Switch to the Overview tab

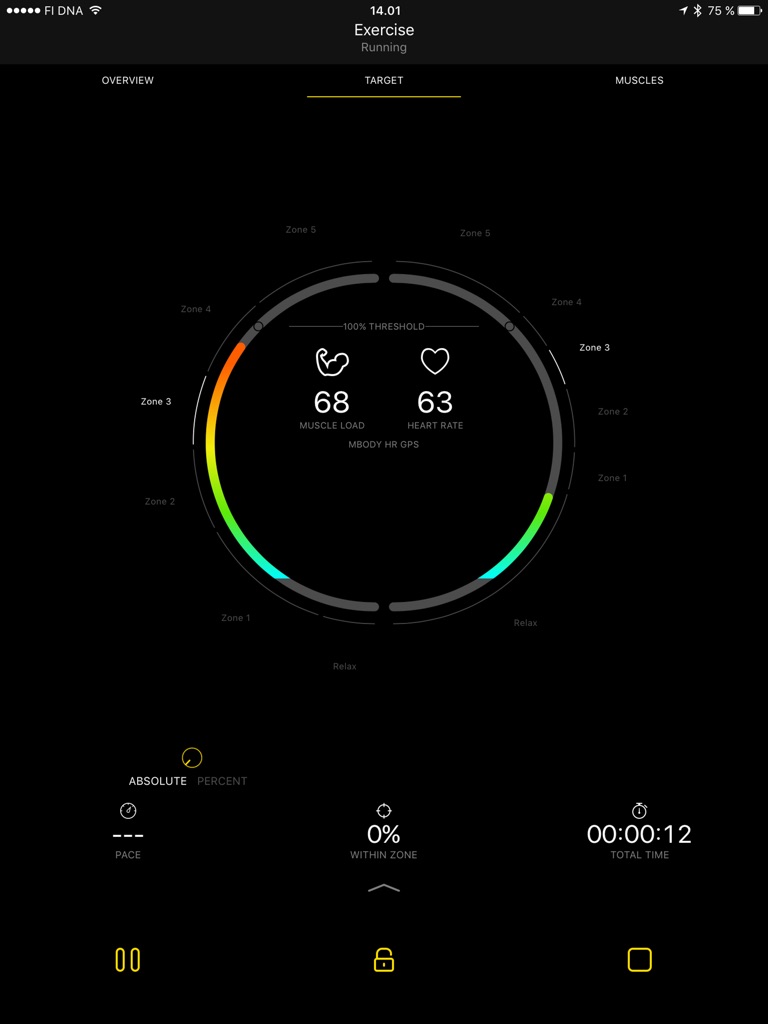point(127,80)
